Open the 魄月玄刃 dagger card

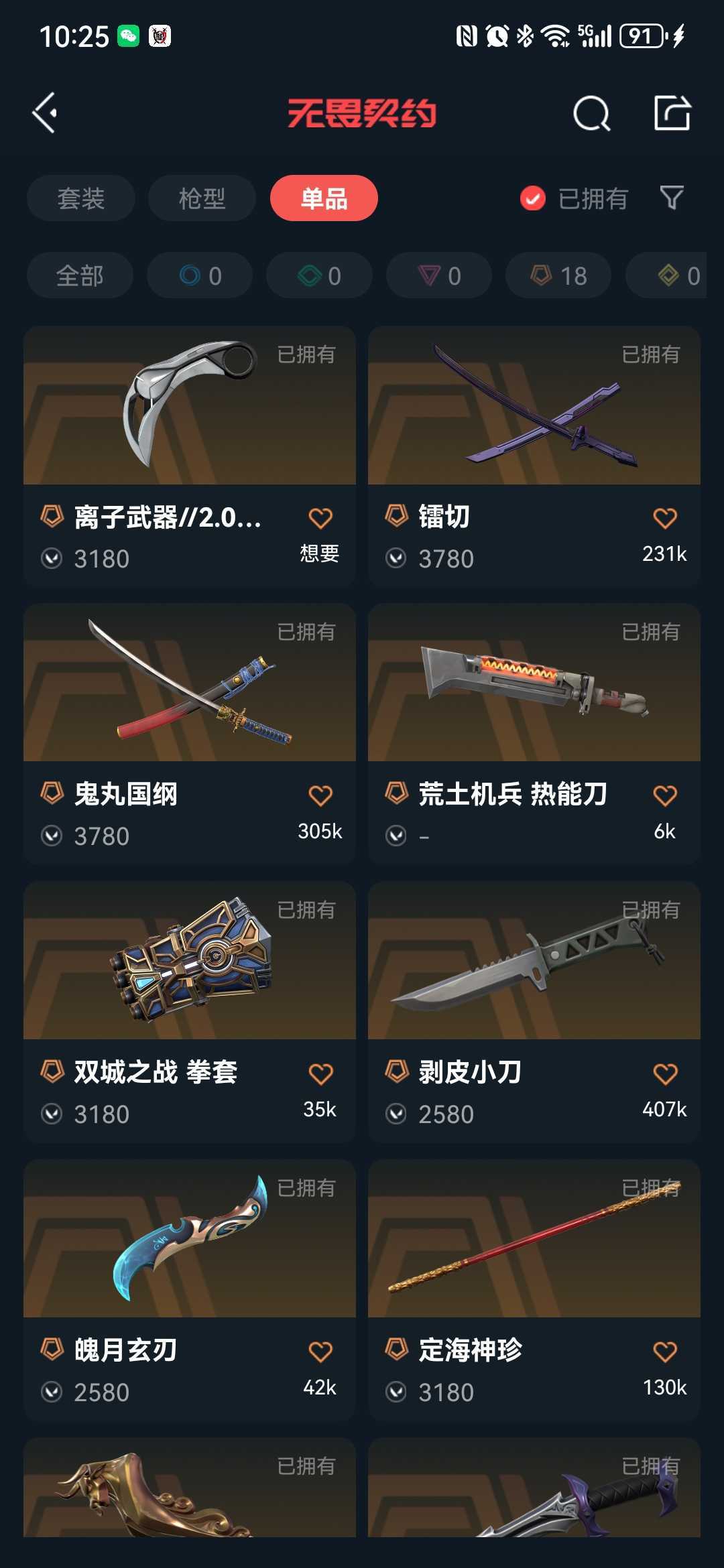click(x=190, y=1290)
